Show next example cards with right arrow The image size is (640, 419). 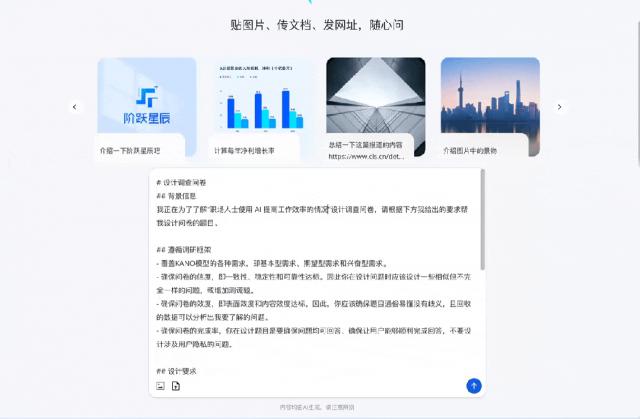point(560,107)
